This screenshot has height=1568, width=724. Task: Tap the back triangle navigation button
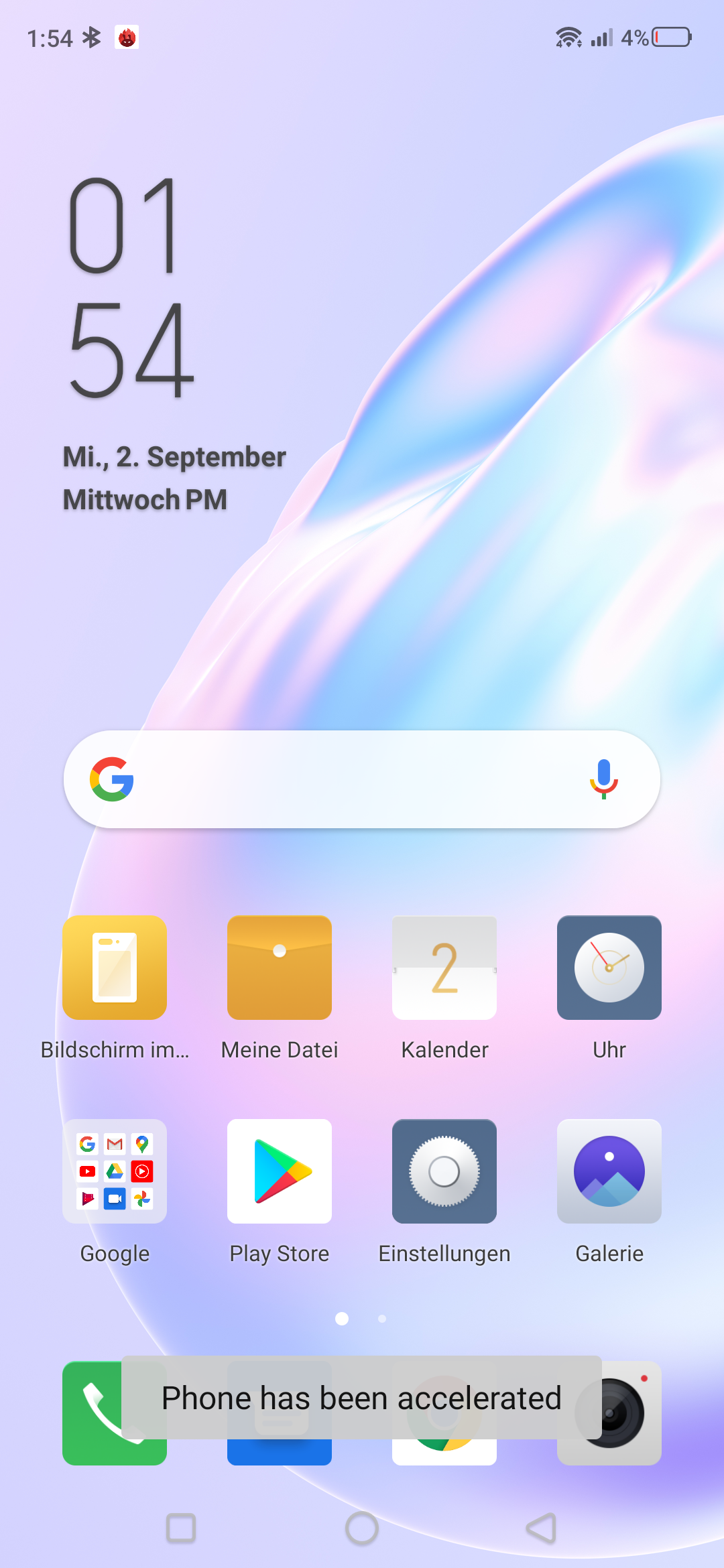542,1528
